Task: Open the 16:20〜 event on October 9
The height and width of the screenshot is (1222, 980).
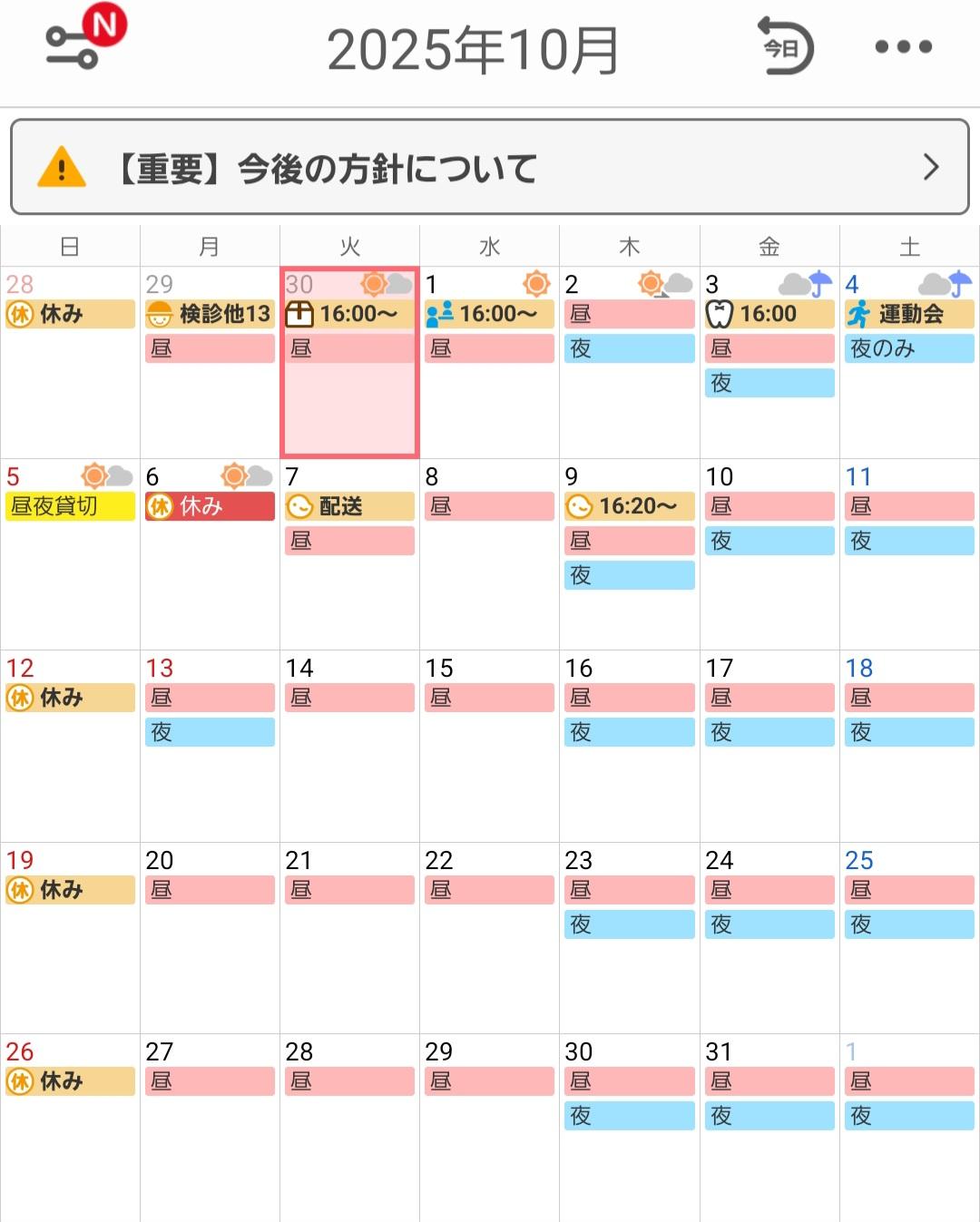Action: tap(629, 506)
